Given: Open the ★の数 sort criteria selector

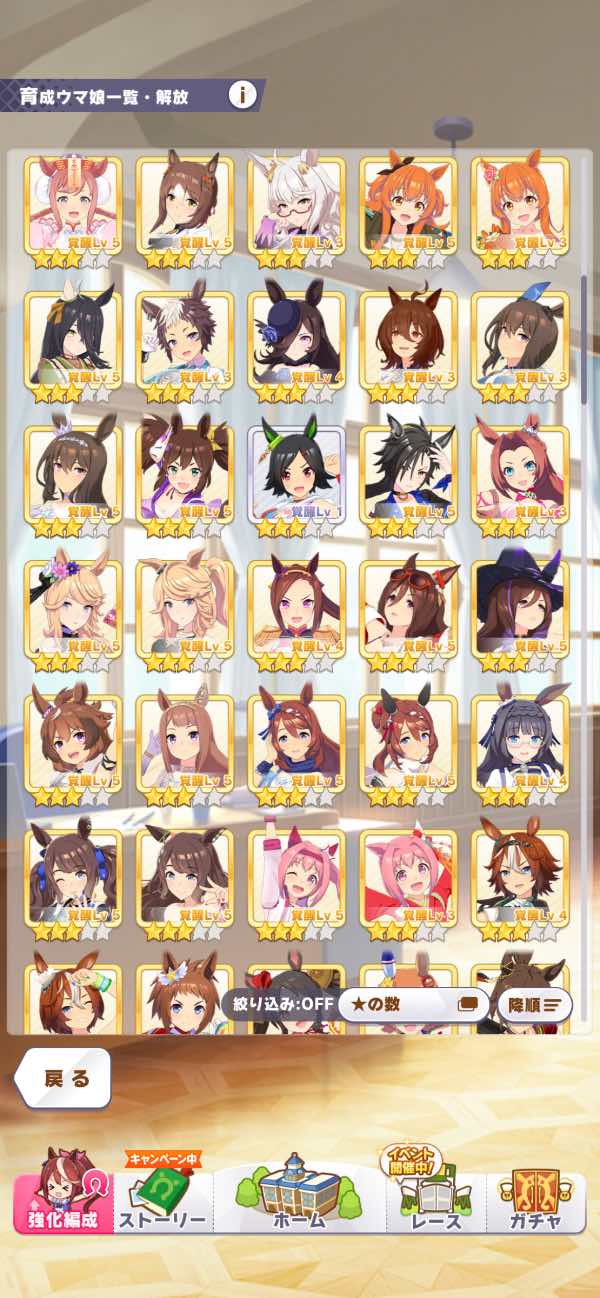Looking at the screenshot, I should click(x=412, y=1004).
